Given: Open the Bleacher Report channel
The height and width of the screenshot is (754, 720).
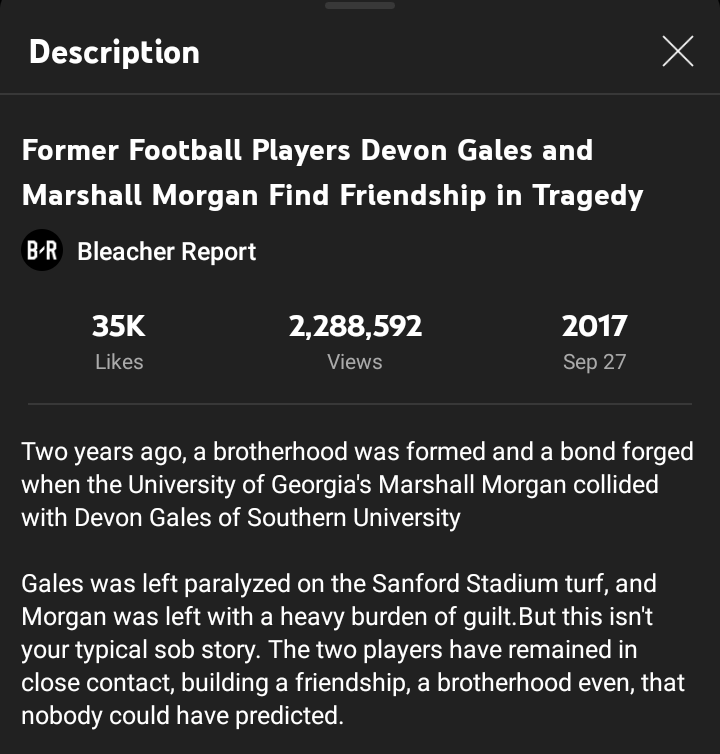Looking at the screenshot, I should click(140, 251).
